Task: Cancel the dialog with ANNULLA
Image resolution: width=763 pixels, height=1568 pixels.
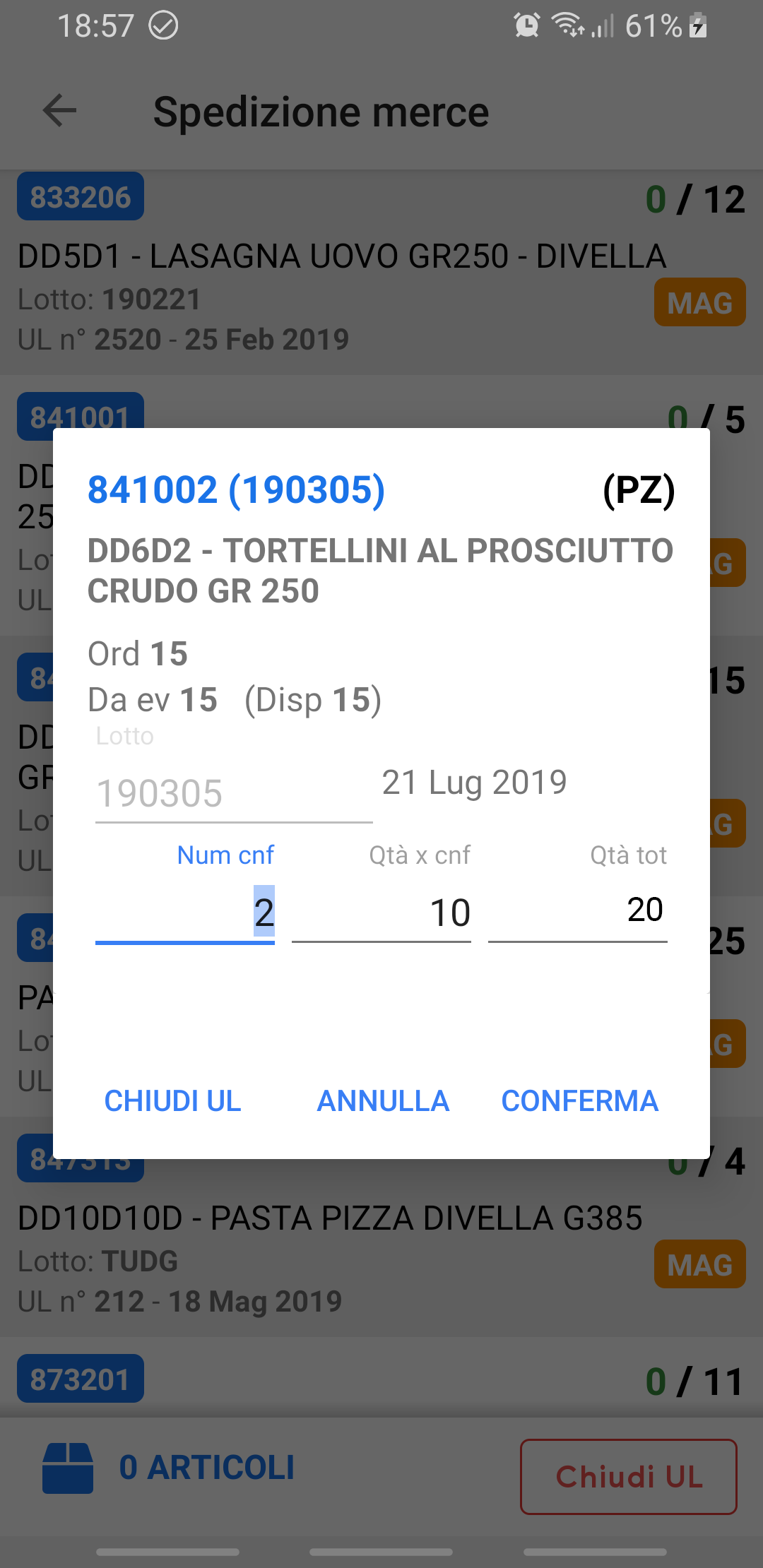Action: 383,1100
